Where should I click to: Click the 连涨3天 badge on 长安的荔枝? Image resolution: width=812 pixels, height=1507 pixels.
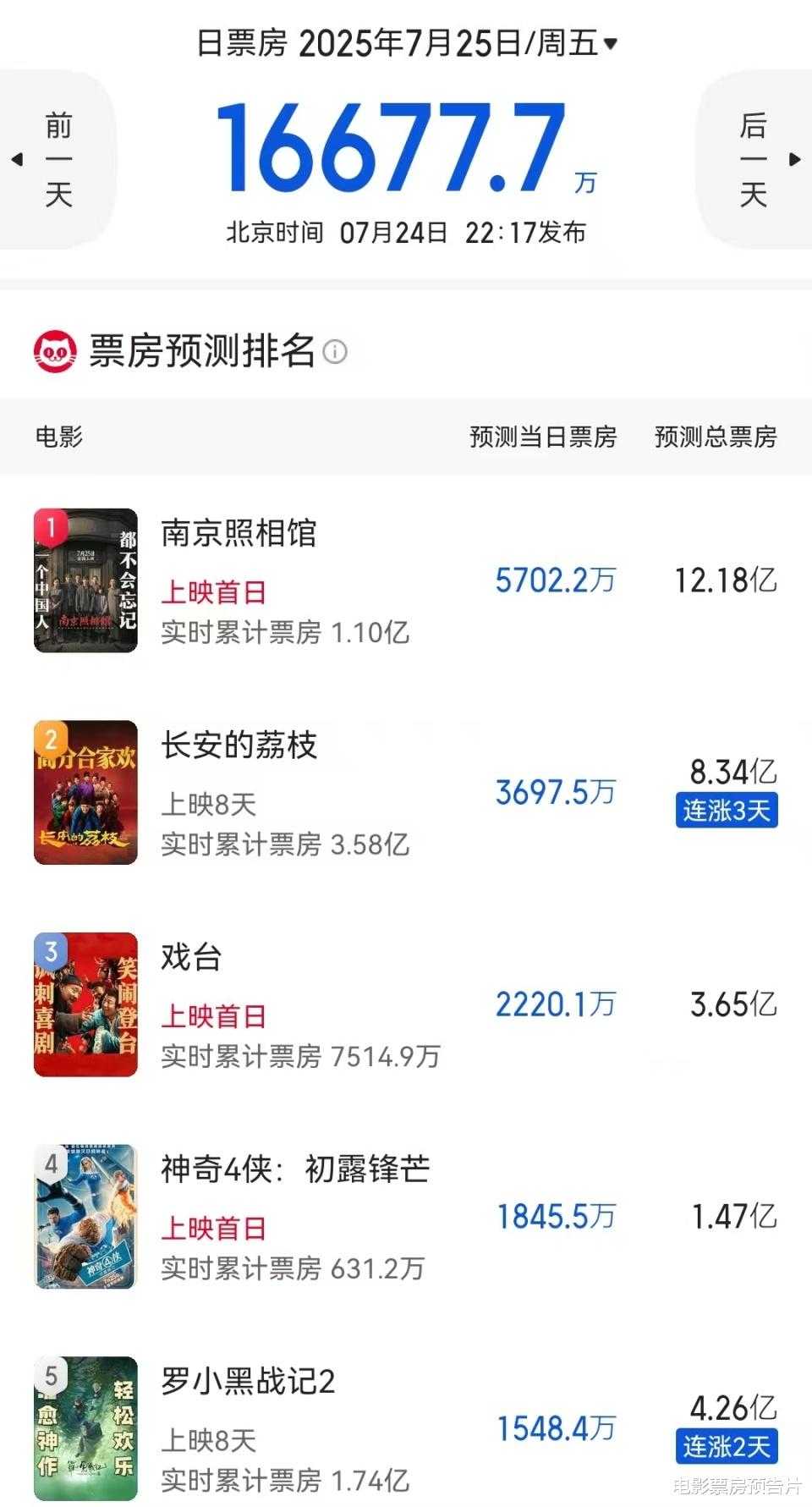(726, 811)
